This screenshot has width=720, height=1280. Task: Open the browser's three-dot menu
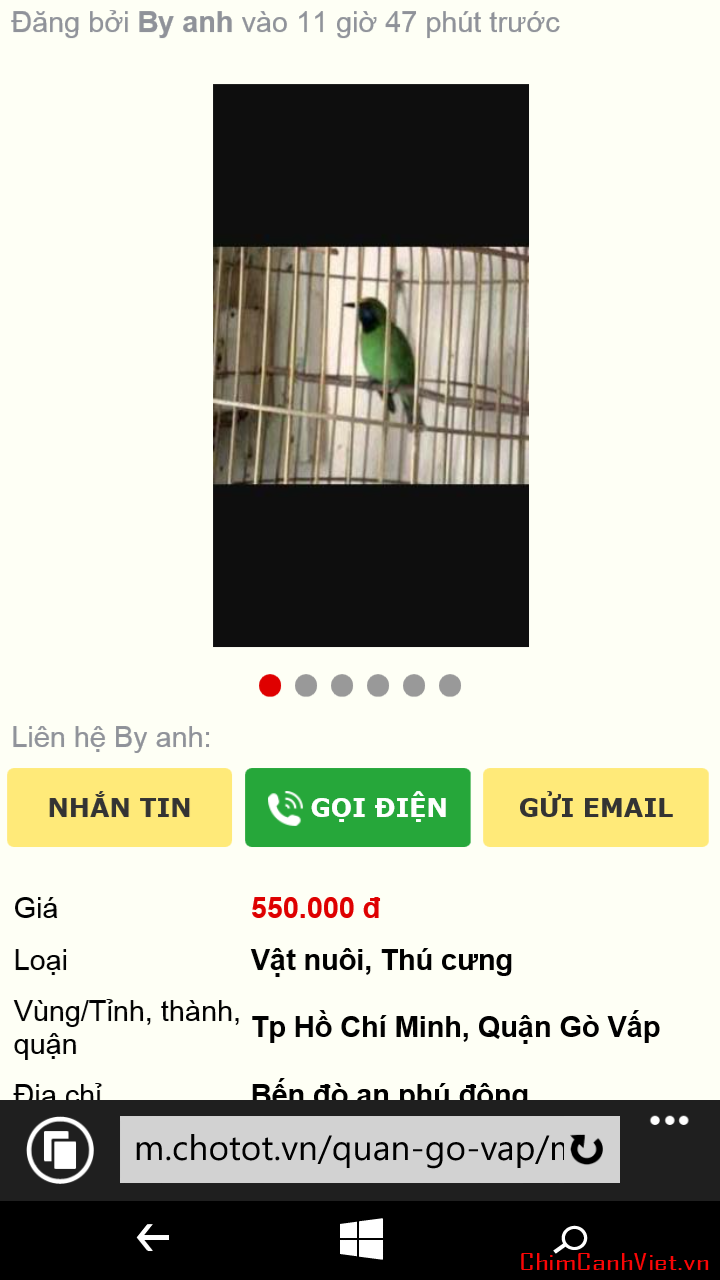(x=669, y=1121)
